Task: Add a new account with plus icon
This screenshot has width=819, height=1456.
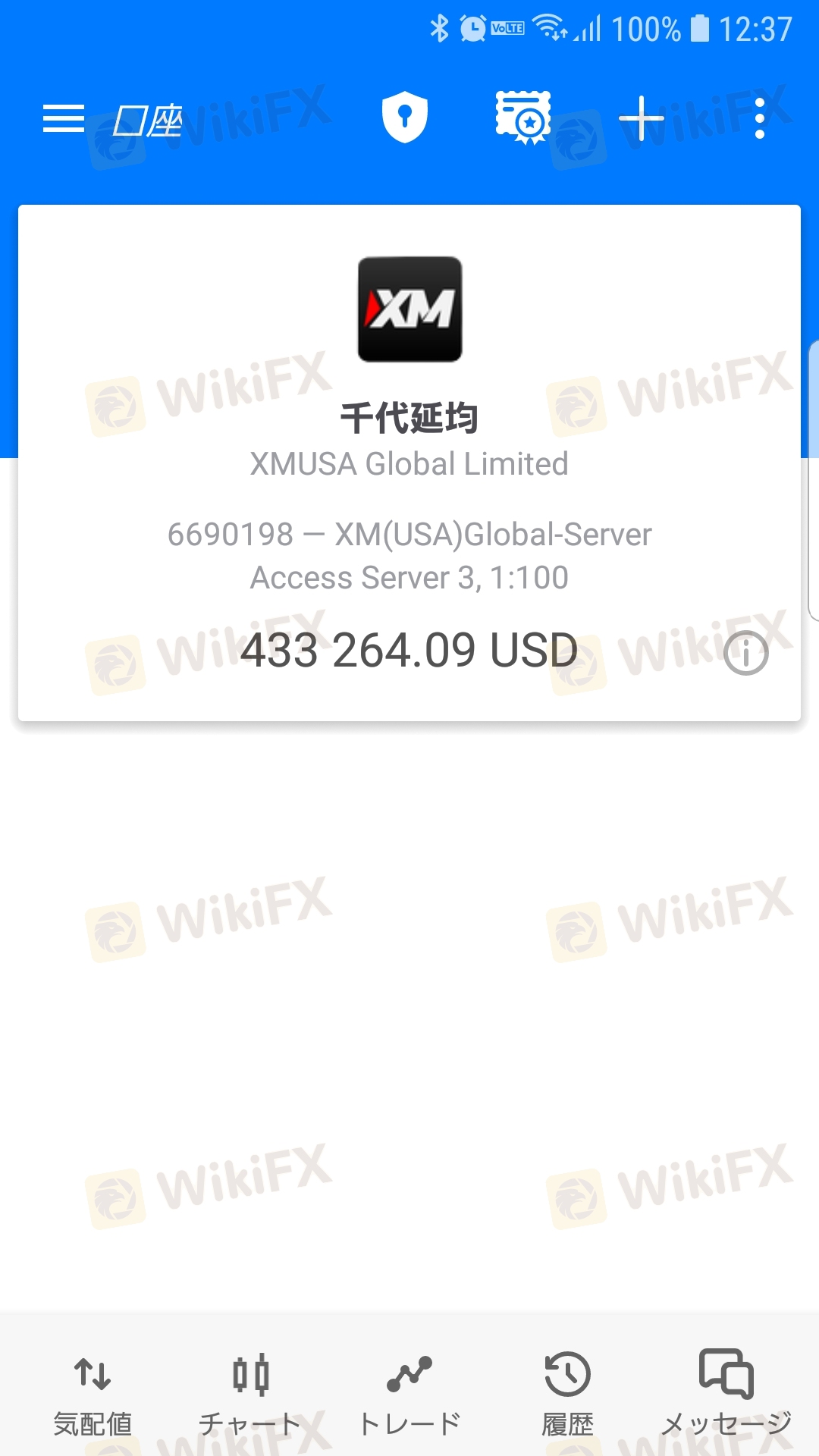Action: (642, 118)
